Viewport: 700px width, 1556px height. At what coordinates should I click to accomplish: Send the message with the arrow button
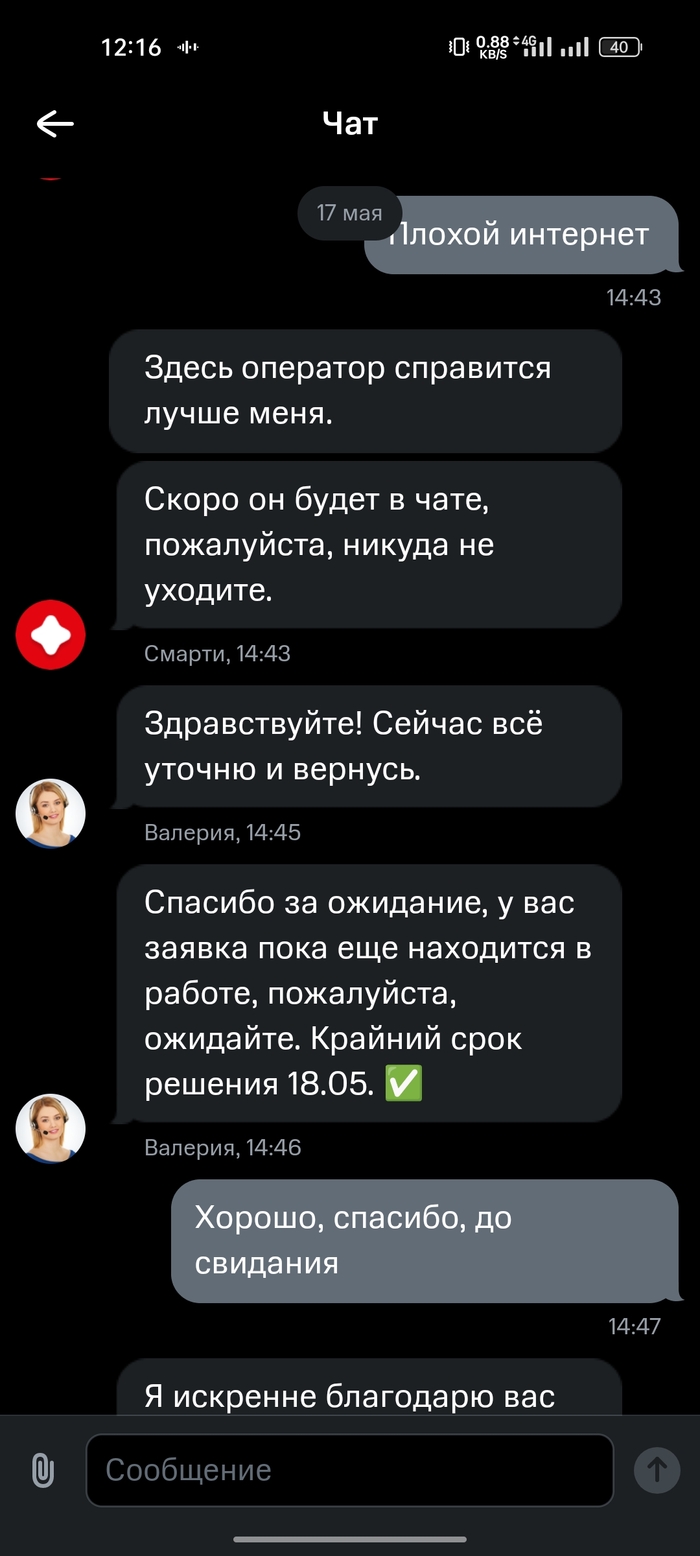point(657,1470)
